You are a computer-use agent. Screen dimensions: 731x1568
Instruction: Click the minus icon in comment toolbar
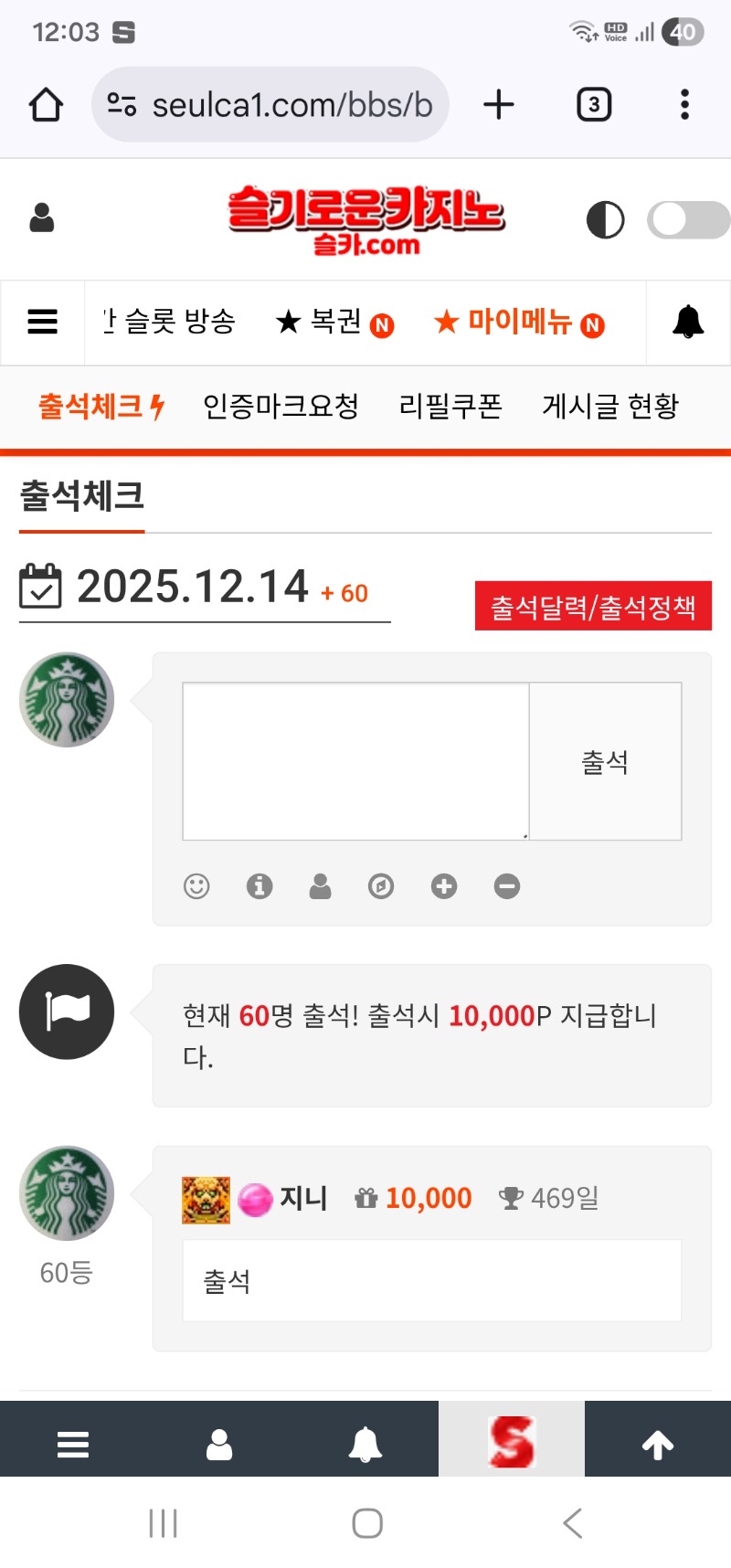[x=506, y=885]
